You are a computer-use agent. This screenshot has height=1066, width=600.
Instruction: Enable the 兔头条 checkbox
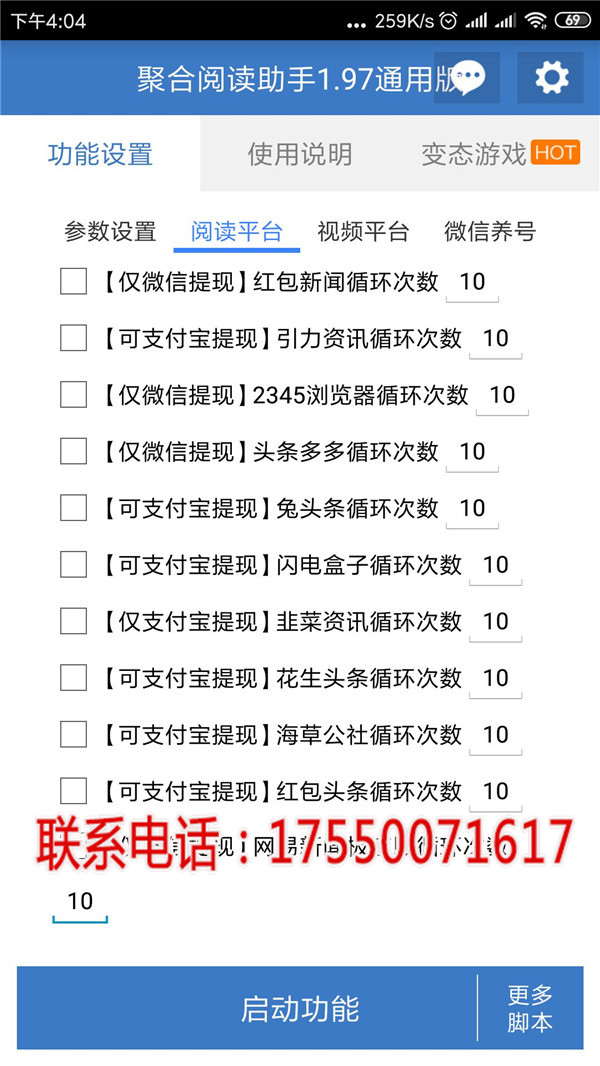[x=73, y=508]
